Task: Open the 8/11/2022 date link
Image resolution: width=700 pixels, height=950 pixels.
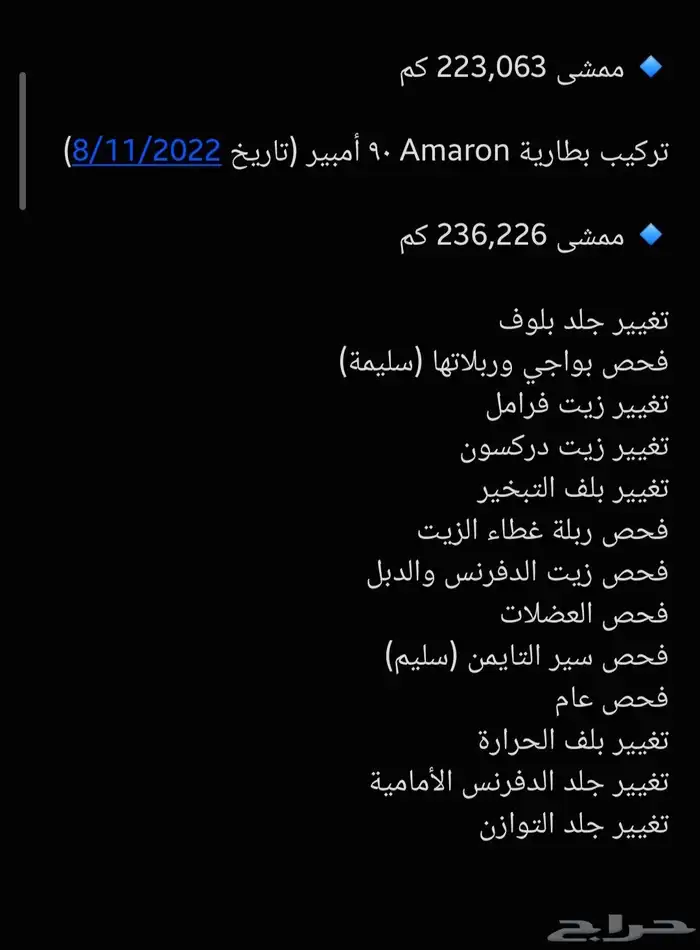Action: pos(146,152)
